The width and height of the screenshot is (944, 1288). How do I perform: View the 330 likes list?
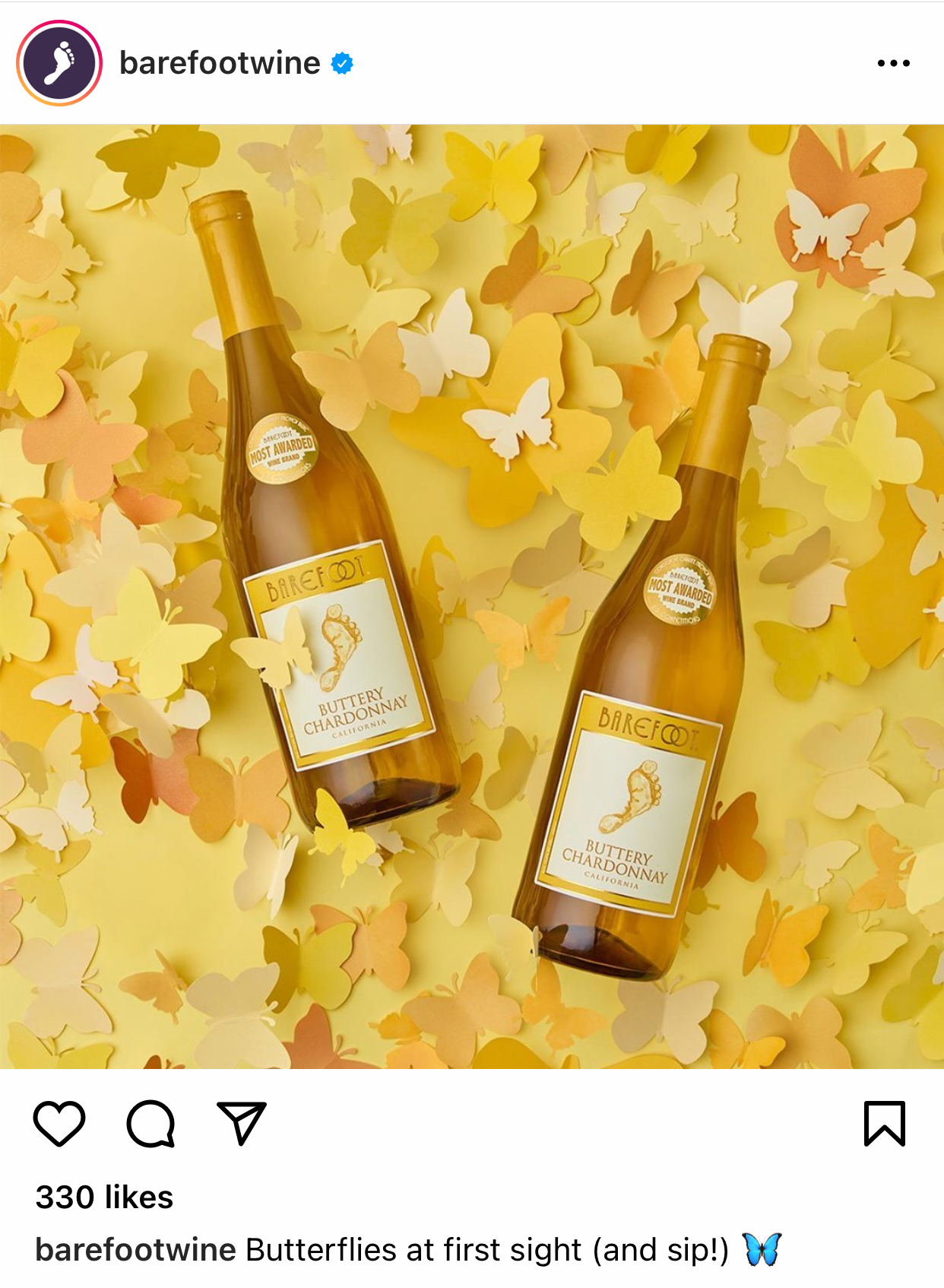click(105, 1198)
